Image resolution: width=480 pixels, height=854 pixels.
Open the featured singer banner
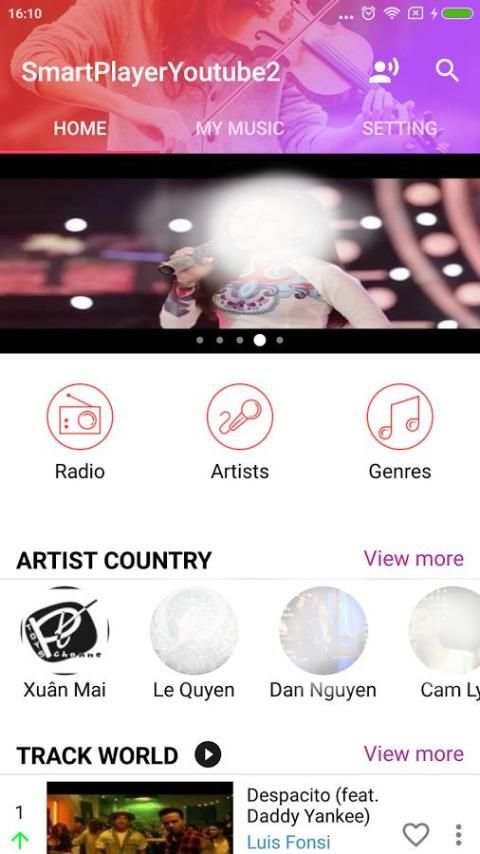240,253
